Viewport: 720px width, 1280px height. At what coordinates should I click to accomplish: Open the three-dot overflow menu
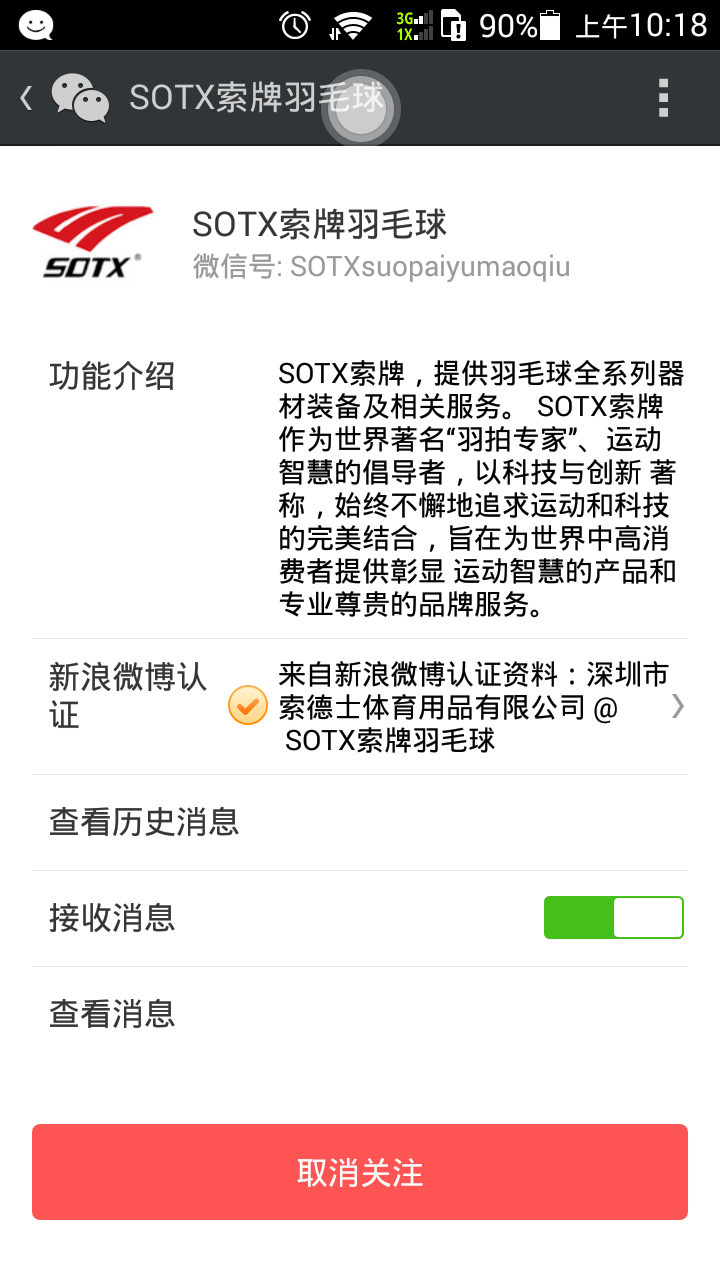click(663, 97)
